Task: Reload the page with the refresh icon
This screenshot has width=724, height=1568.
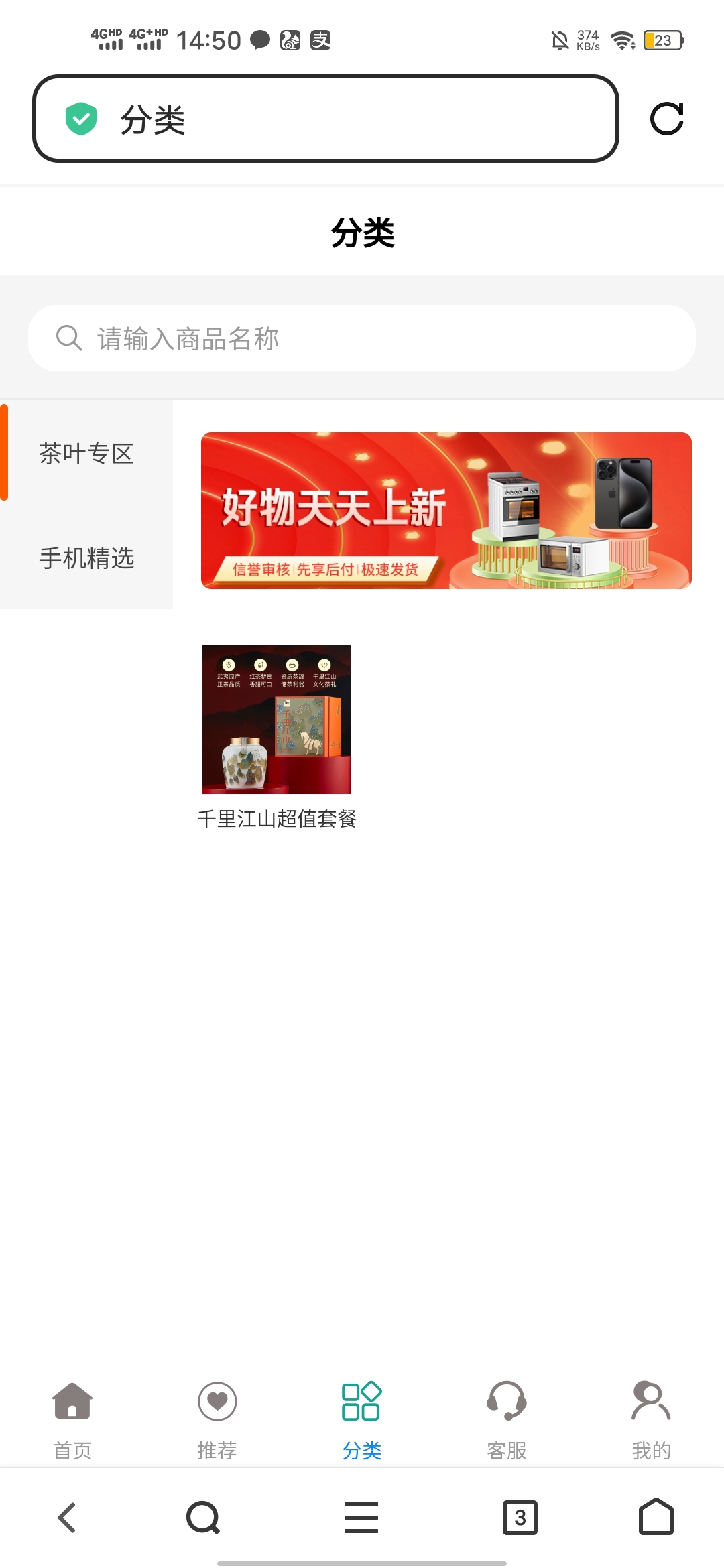Action: click(666, 119)
